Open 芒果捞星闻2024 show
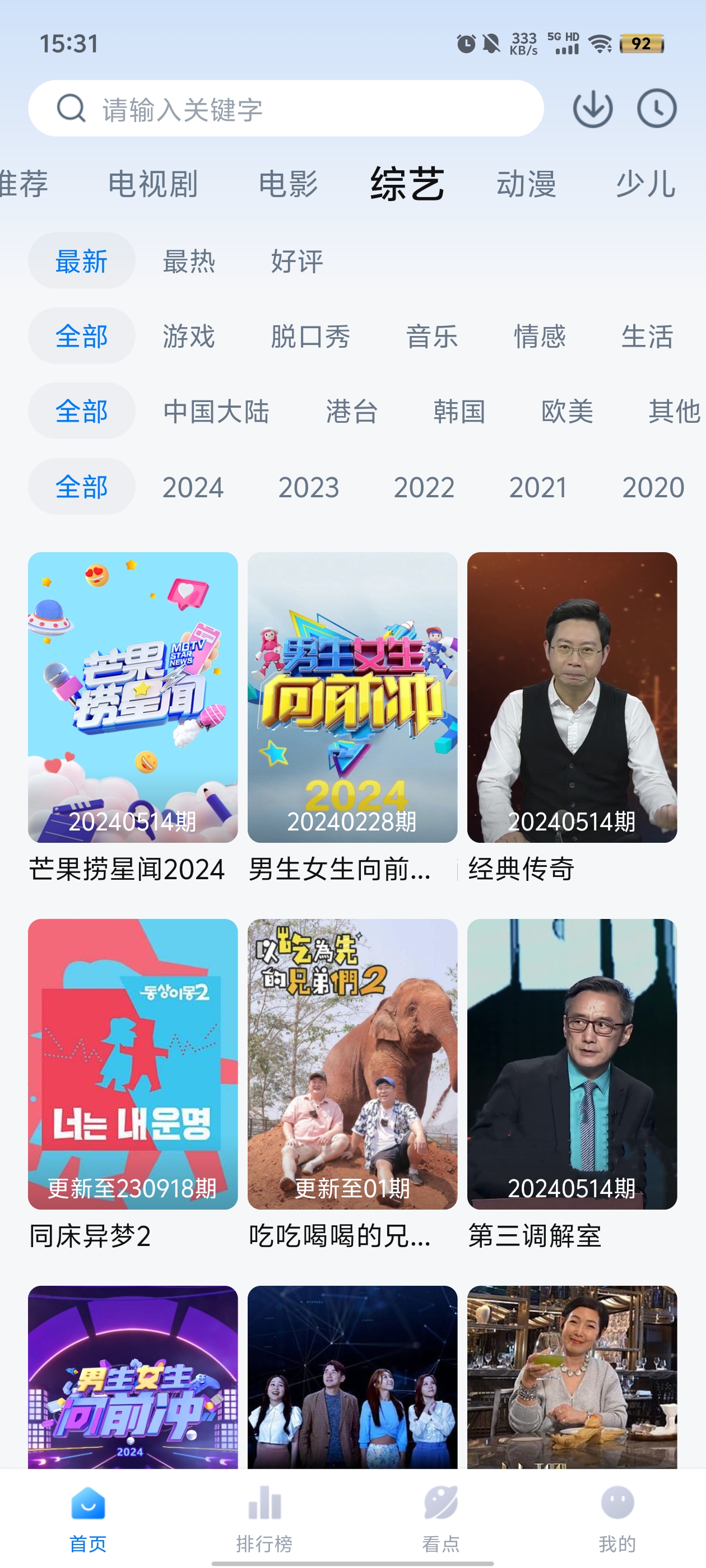This screenshot has height=1568, width=706. click(133, 698)
